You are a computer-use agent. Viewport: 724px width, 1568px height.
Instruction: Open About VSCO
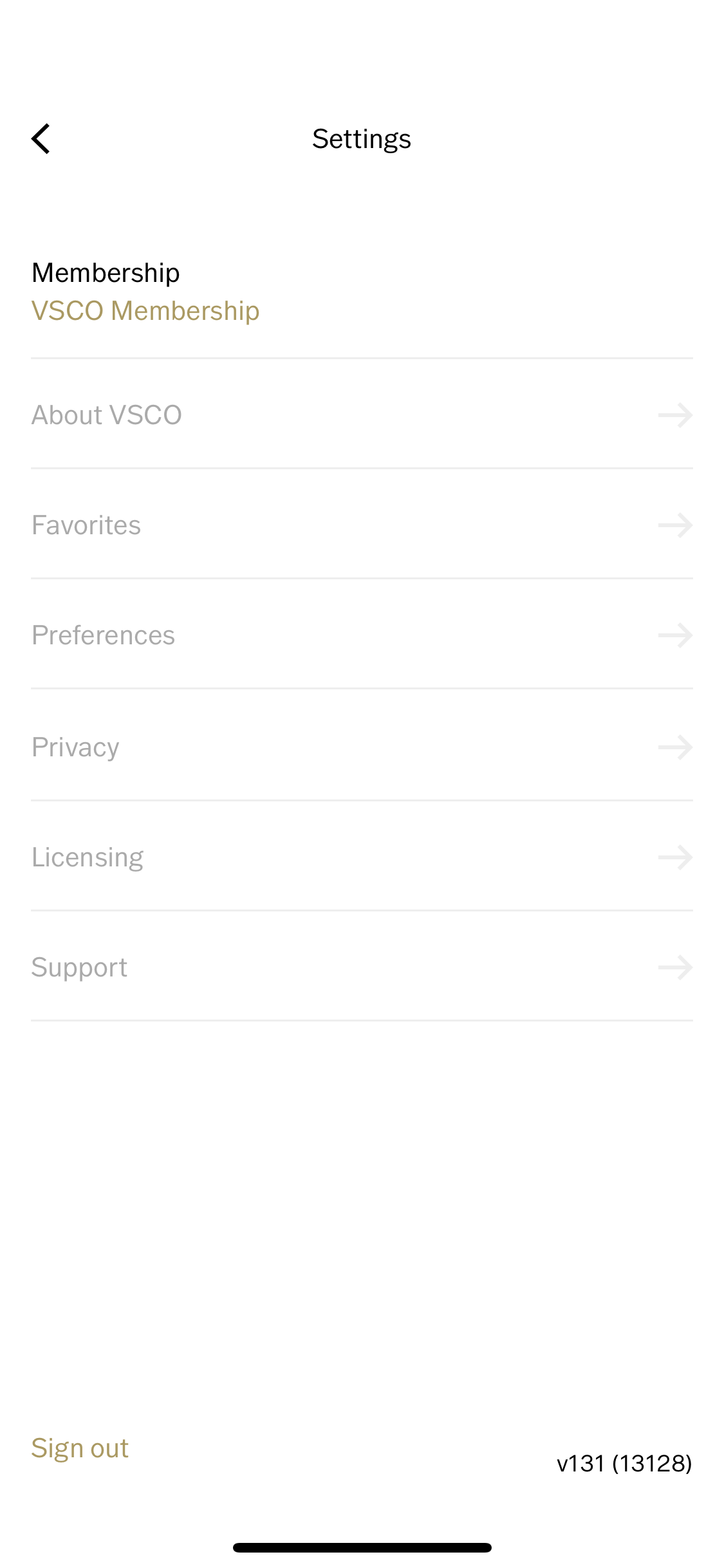[362, 415]
